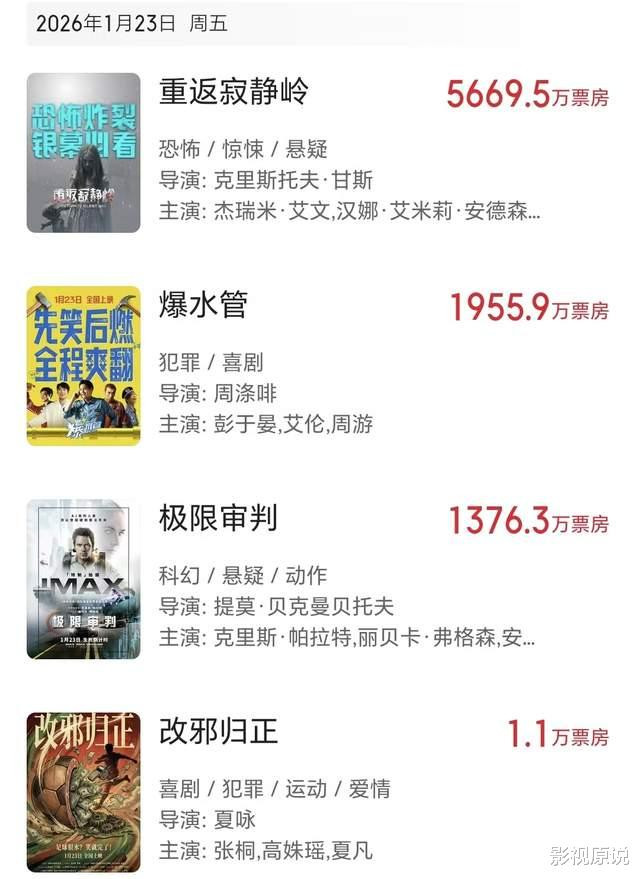The height and width of the screenshot is (879, 640).
Task: View details for 极限审判
Action: (x=218, y=518)
